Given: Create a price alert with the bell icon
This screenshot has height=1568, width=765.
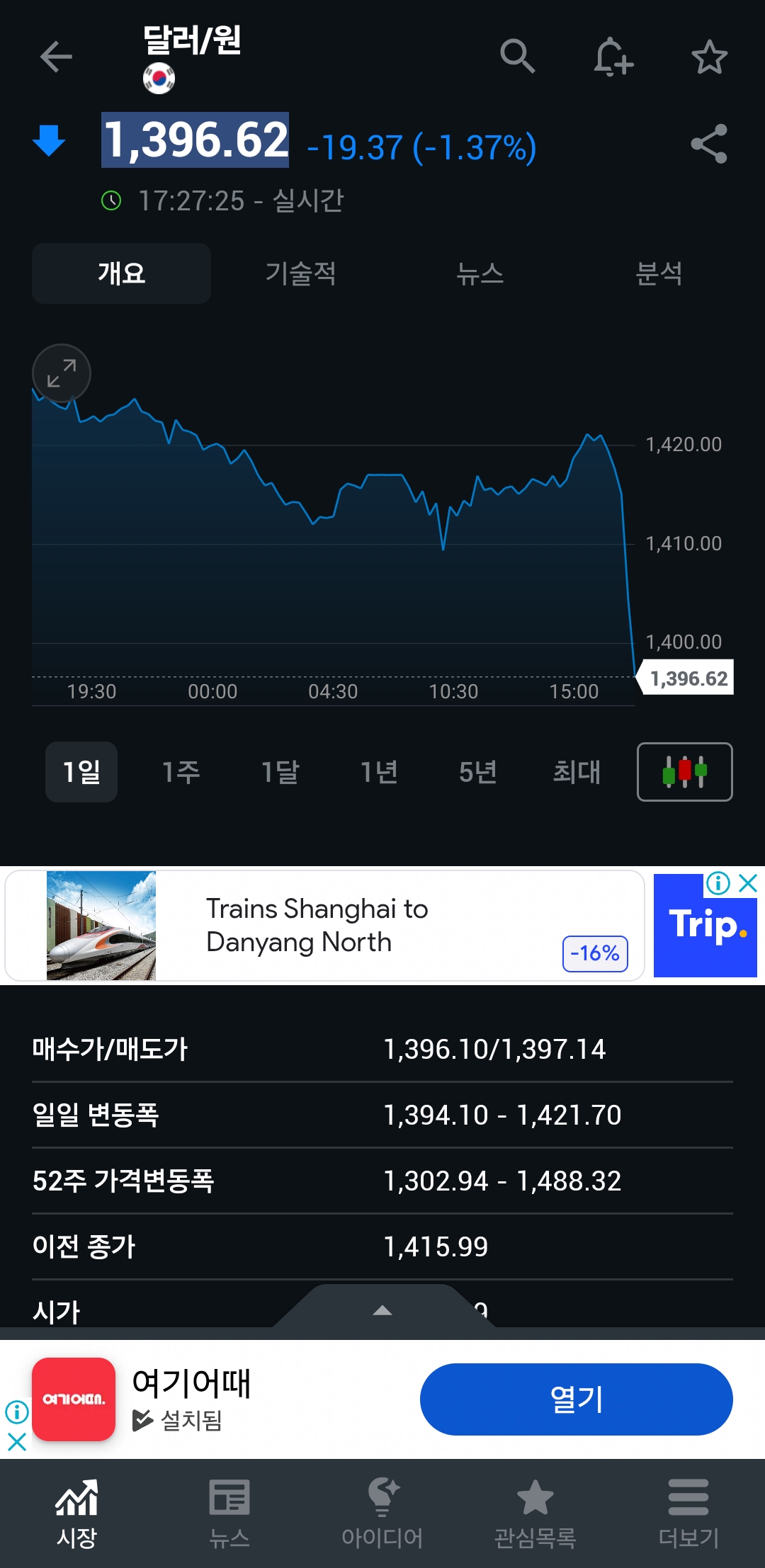Looking at the screenshot, I should coord(613,57).
